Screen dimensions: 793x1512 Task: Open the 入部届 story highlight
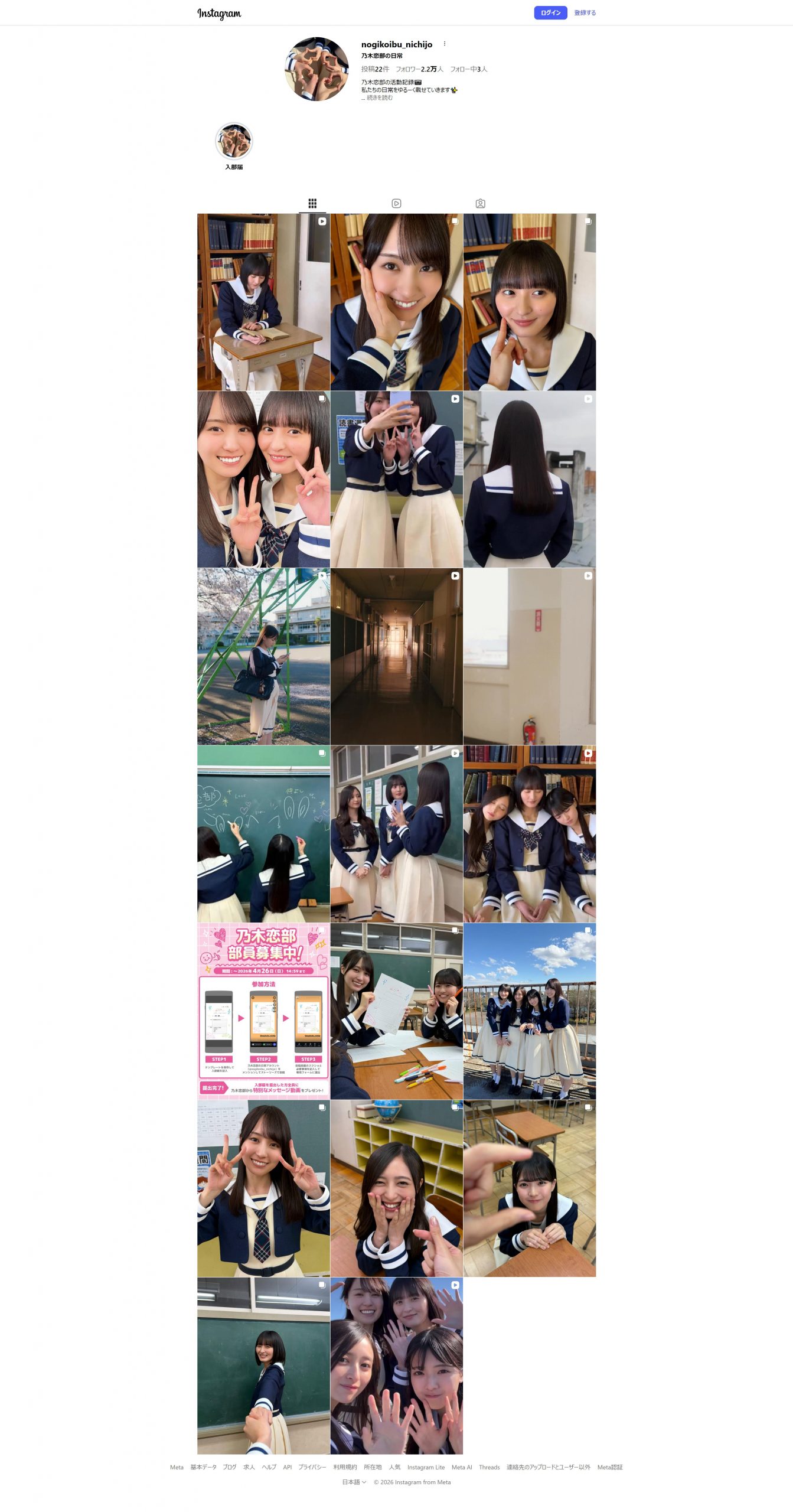[234, 142]
